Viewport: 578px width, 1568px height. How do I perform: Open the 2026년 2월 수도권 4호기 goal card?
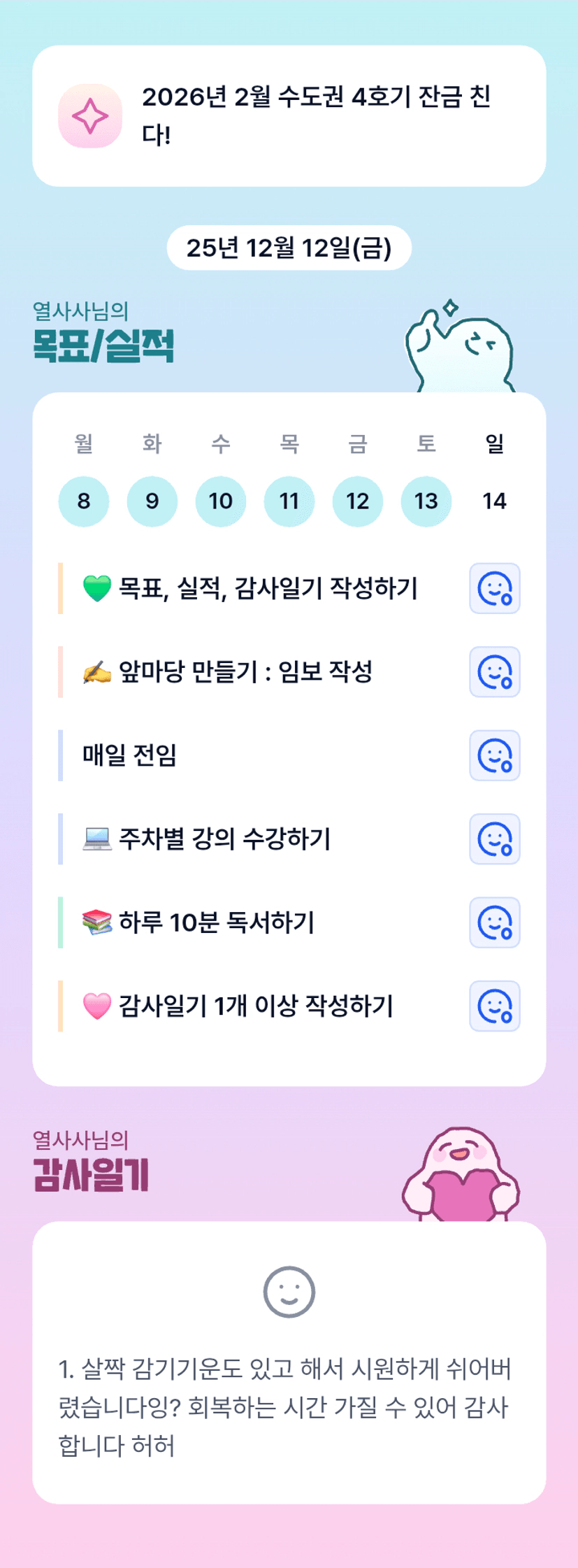tap(289, 116)
